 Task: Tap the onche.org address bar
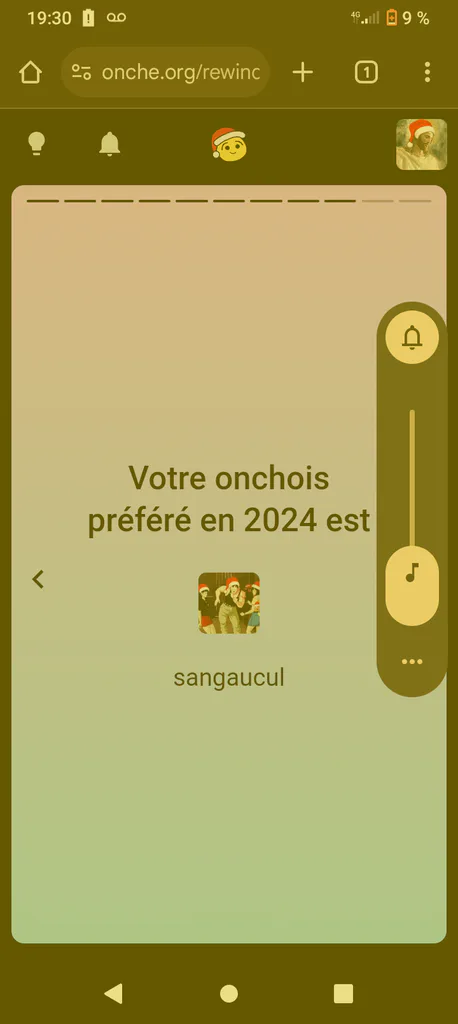coord(165,72)
